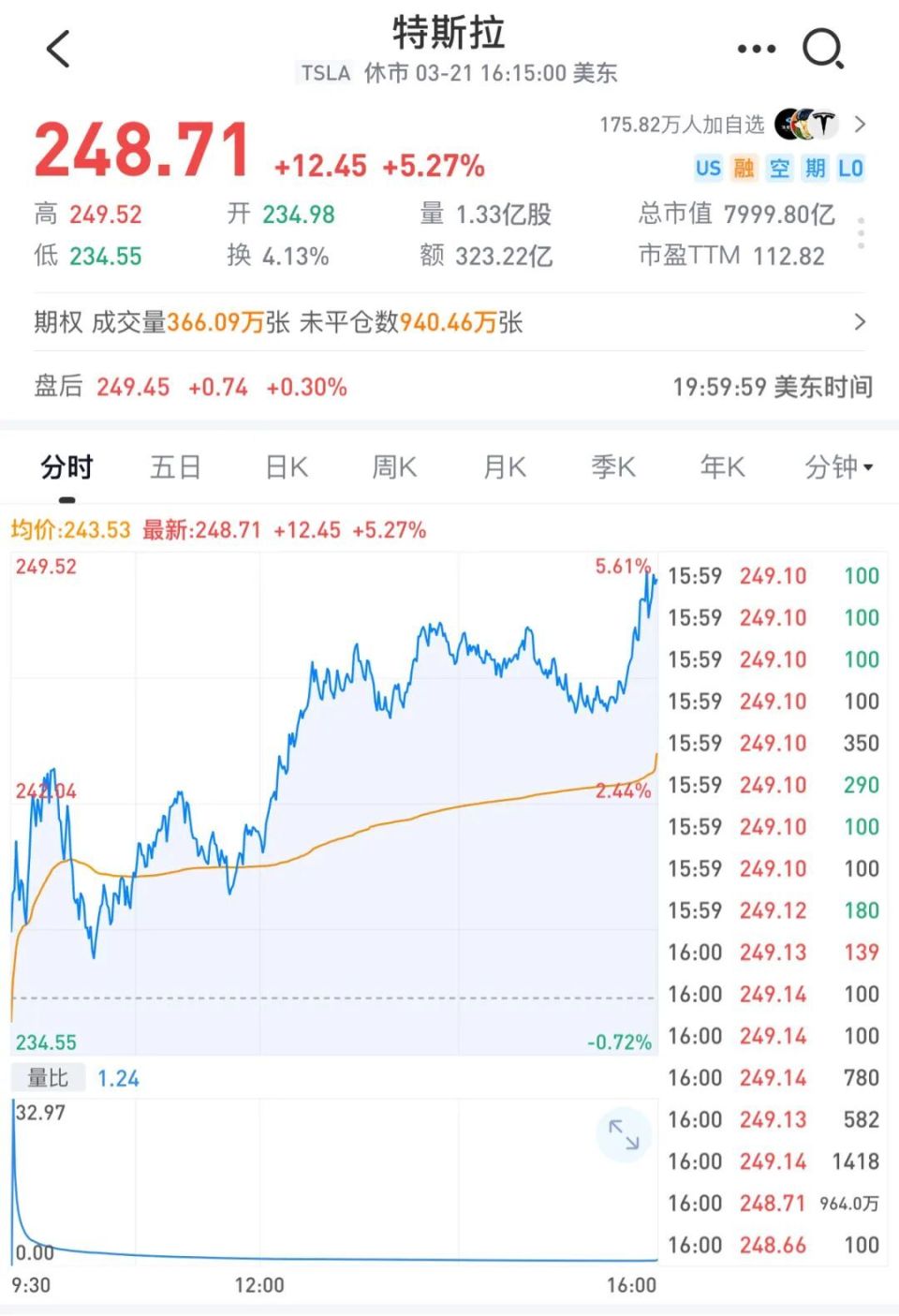This screenshot has width=899, height=1316.
Task: Open search with the magnifier icon
Action: click(822, 49)
